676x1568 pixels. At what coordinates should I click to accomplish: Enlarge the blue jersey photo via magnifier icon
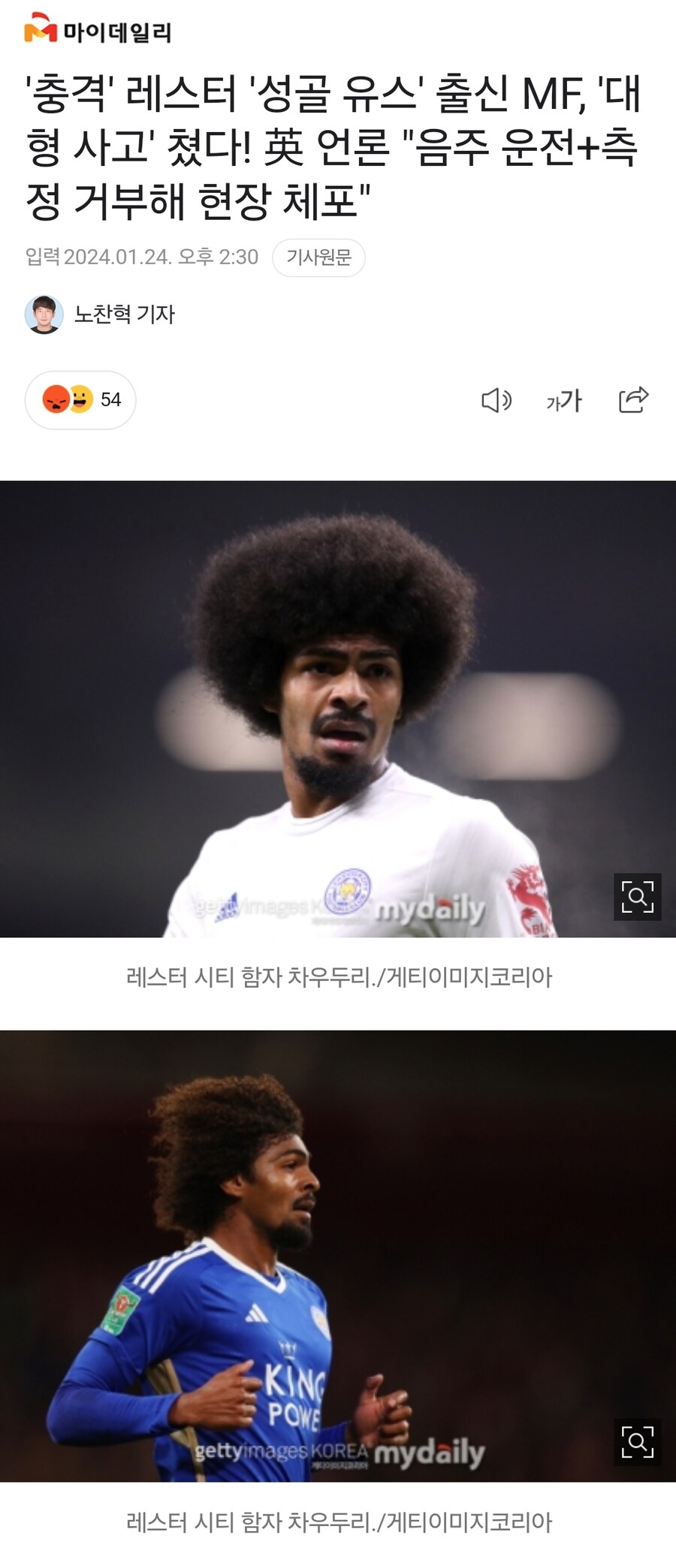click(637, 1441)
